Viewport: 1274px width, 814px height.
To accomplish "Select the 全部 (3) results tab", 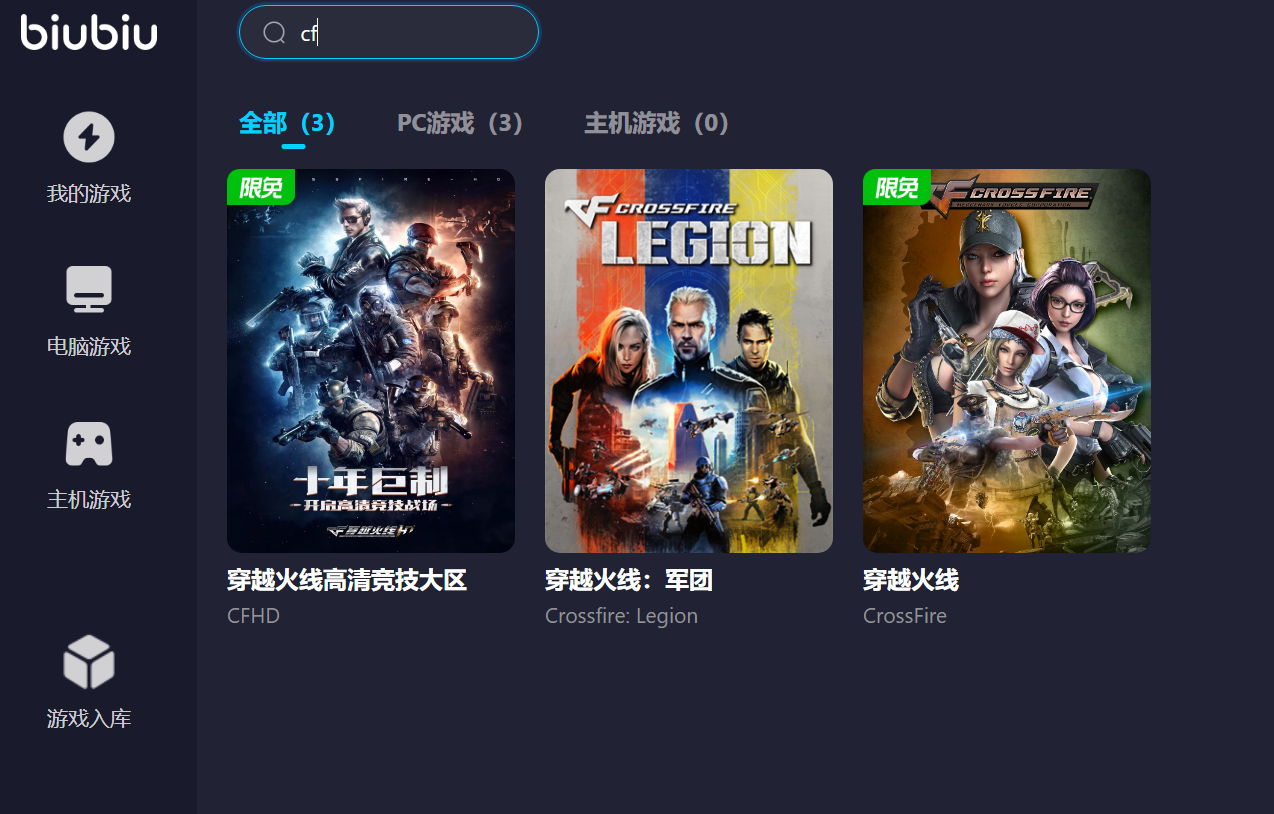I will click(287, 124).
